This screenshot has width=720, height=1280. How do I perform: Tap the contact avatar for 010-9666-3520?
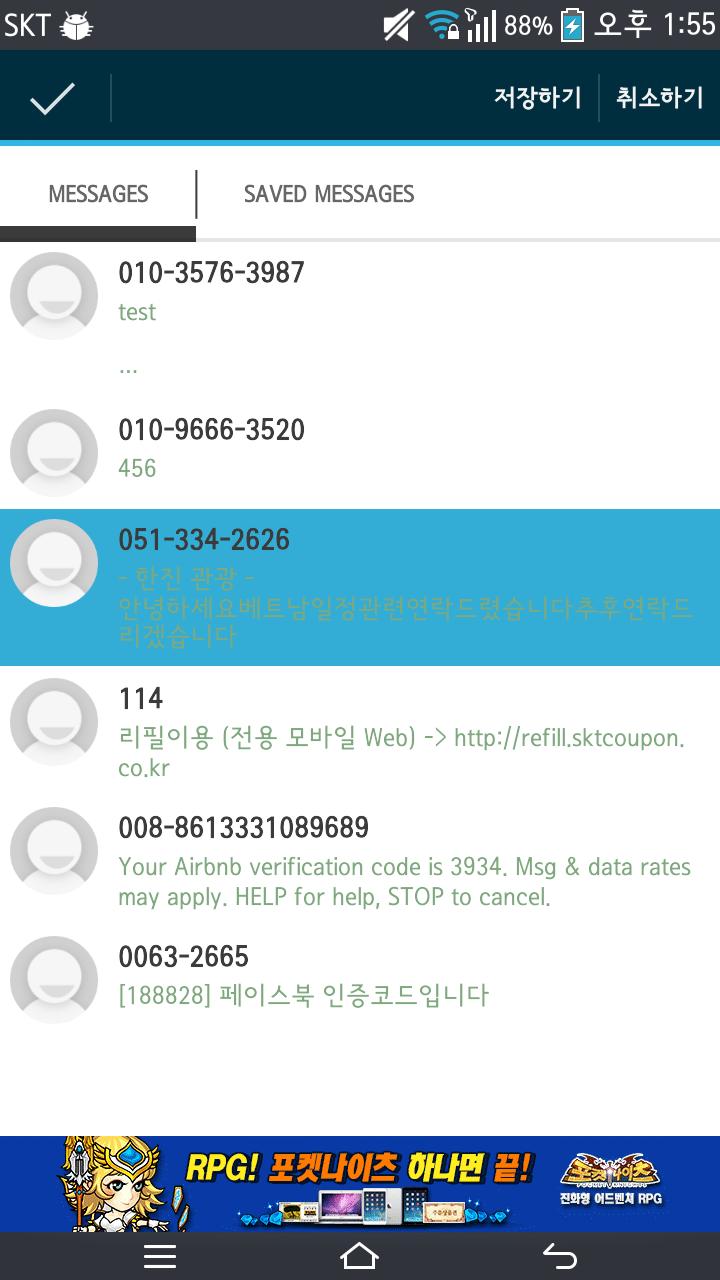[53, 452]
